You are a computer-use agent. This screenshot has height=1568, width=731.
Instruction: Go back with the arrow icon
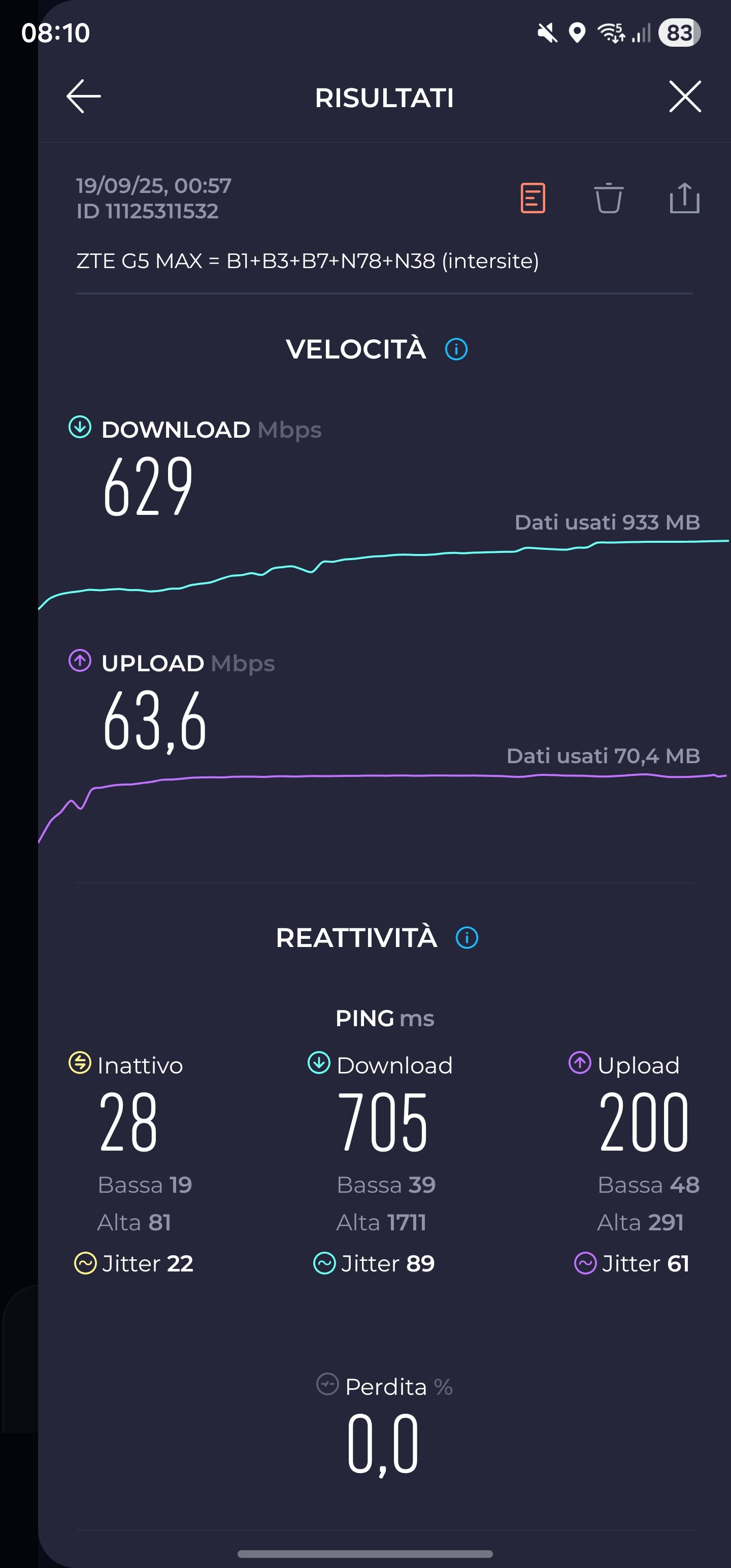pyautogui.click(x=83, y=97)
